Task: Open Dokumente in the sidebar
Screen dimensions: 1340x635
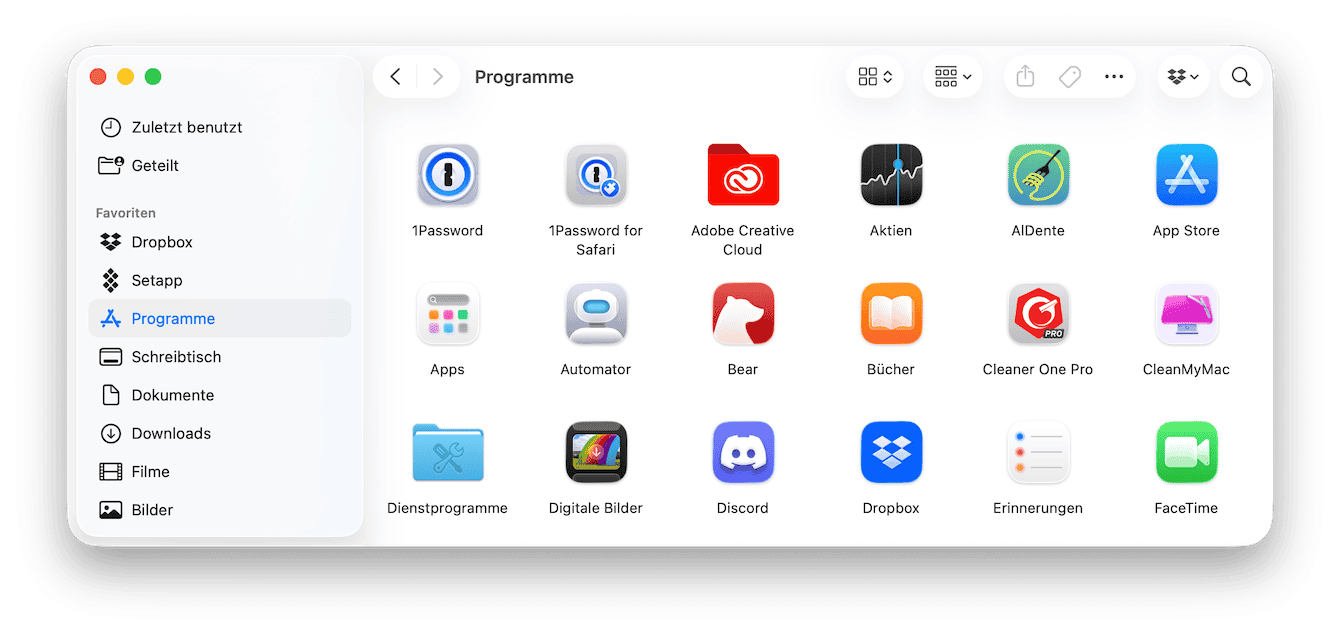Action: tap(172, 395)
